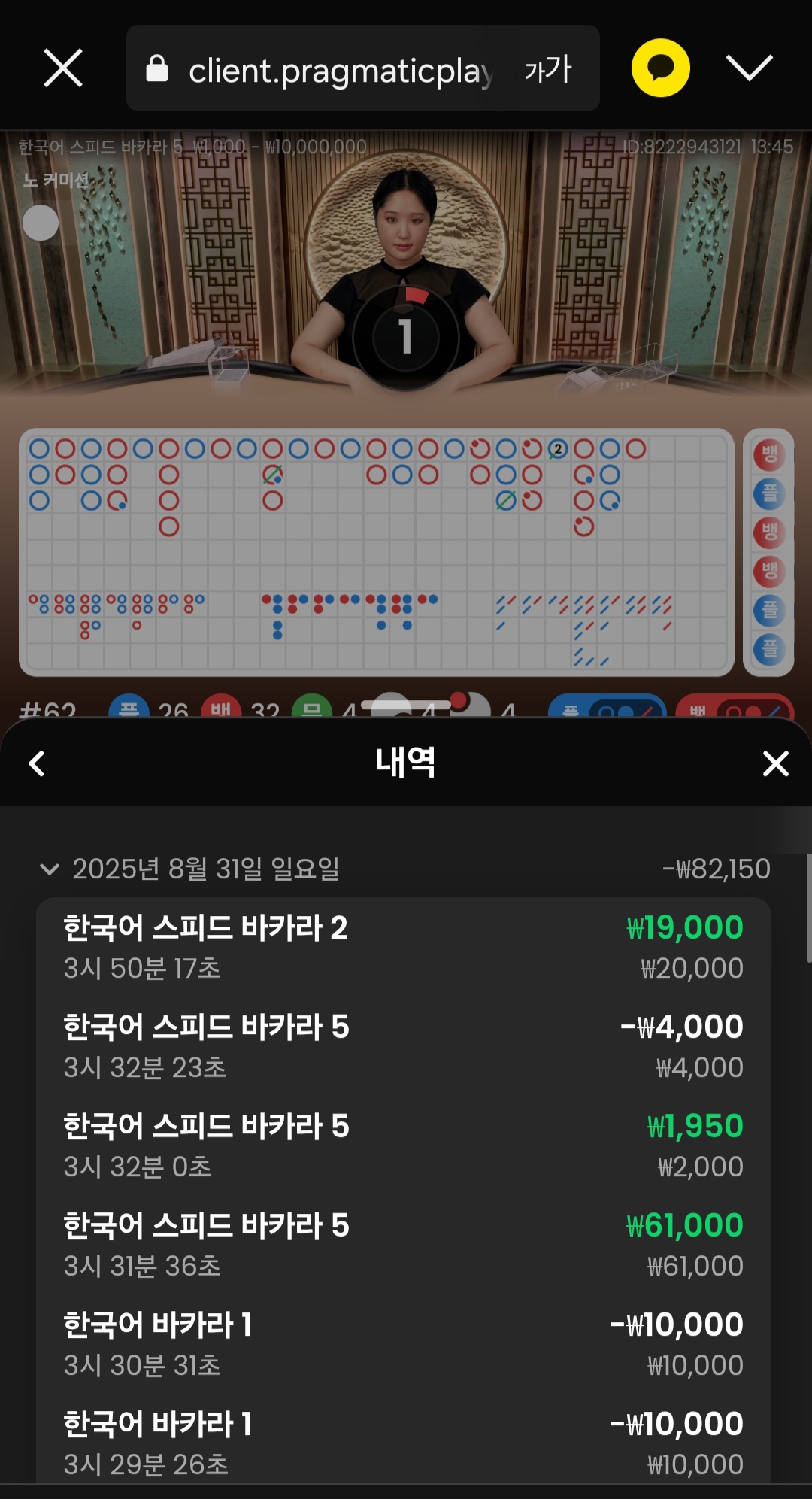Expand the browser dropdown chevron
Image resolution: width=812 pixels, height=1499 pixels.
tap(749, 68)
